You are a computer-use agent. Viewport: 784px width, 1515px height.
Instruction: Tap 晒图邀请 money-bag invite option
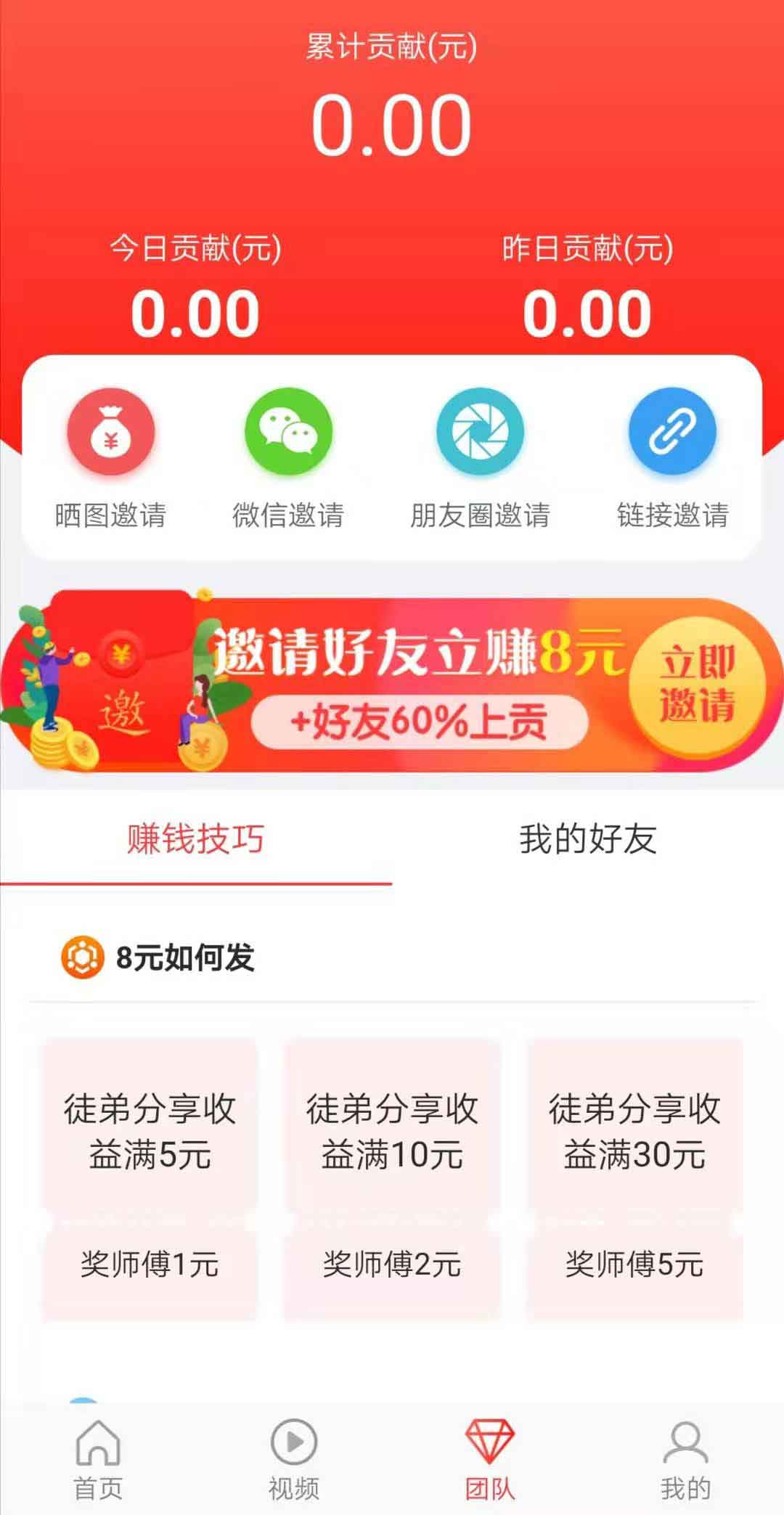(x=110, y=459)
